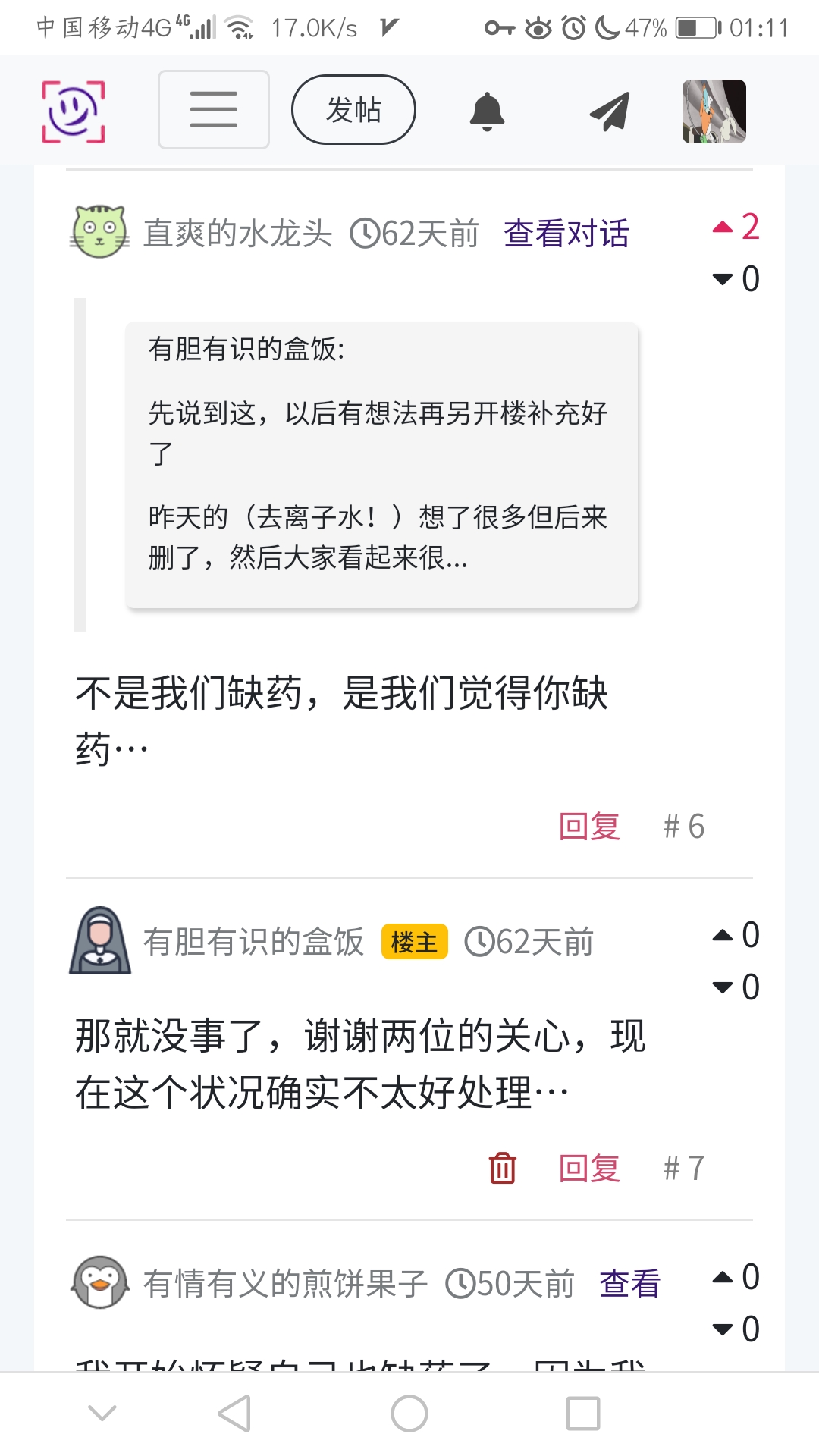819x1456 pixels.
Task: Delete comment #7 with trash icon
Action: pyautogui.click(x=502, y=1168)
